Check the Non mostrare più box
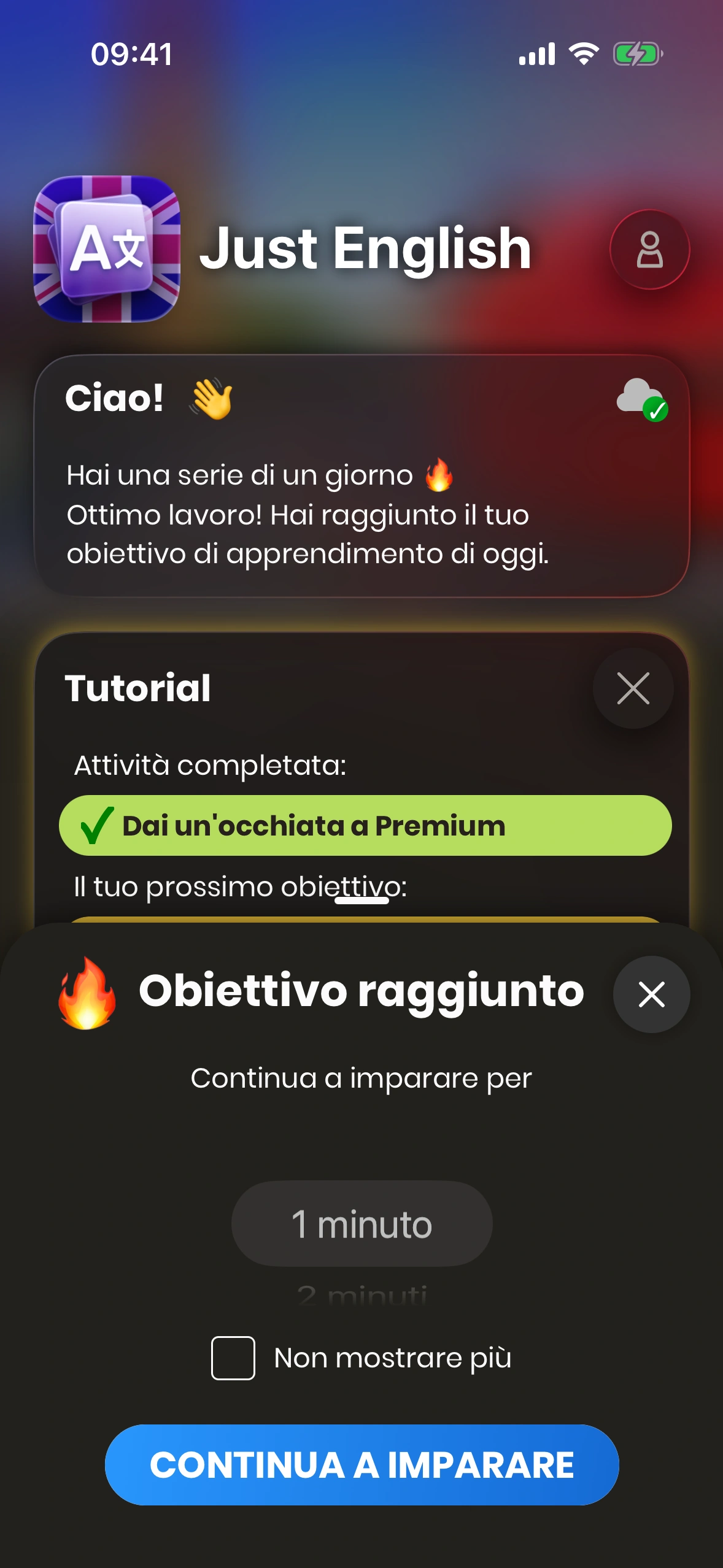Screen dimensions: 723x1568 [x=233, y=1358]
